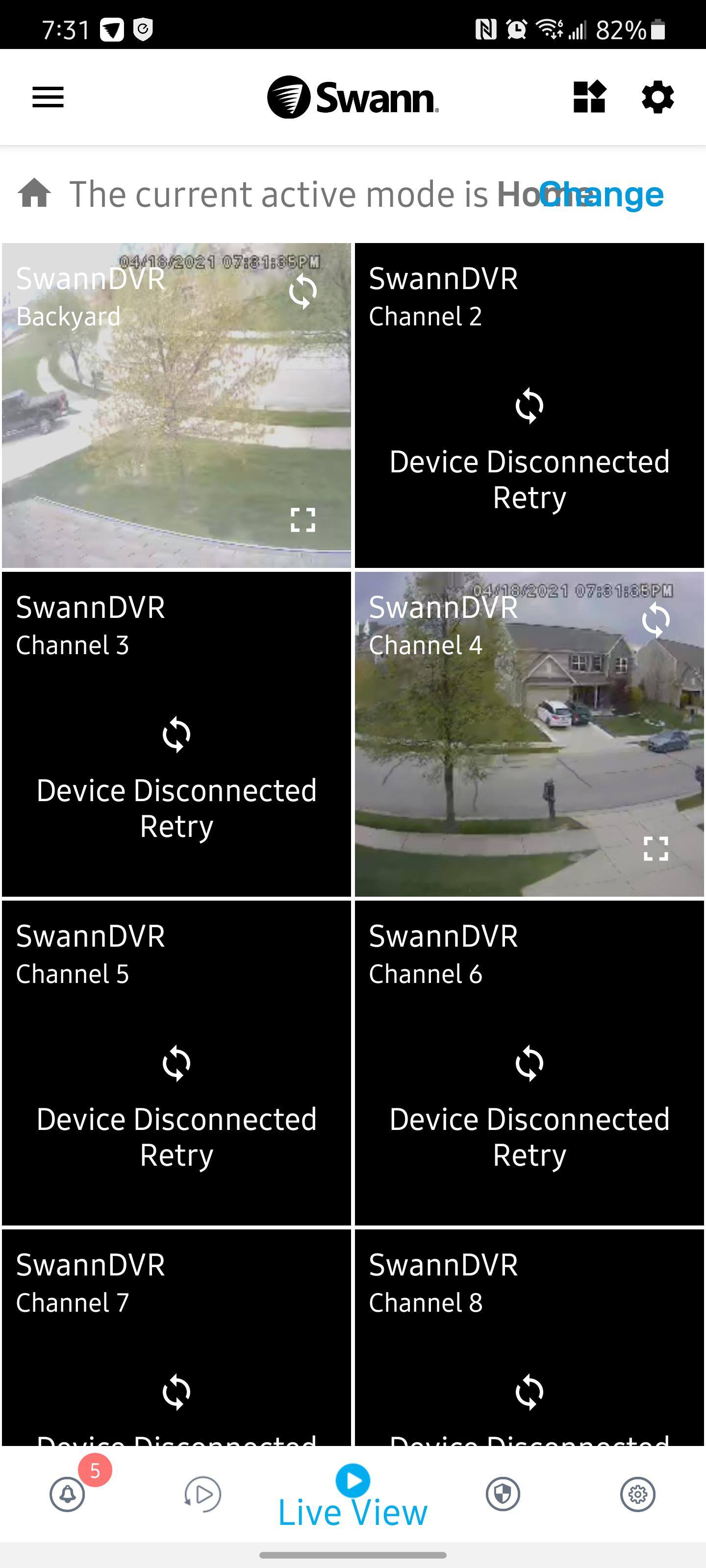Select the Live View tab

[353, 1497]
